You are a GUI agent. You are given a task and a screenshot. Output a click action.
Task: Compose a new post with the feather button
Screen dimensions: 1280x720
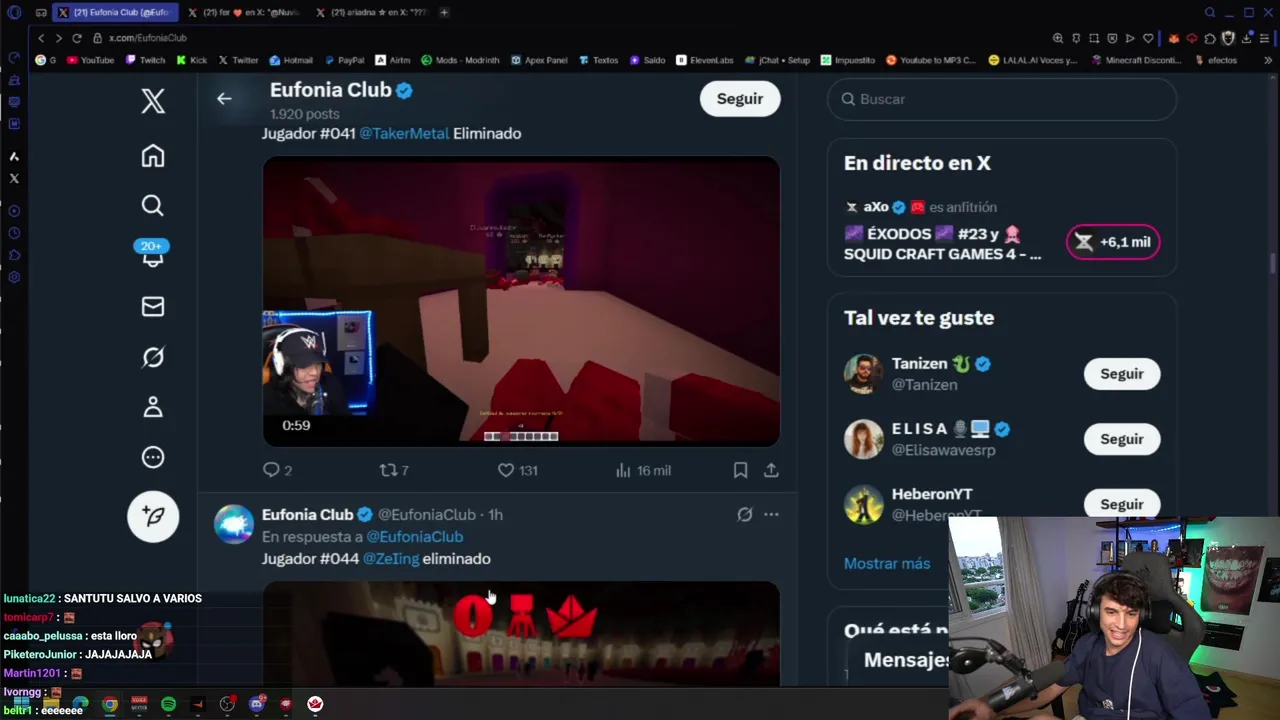152,516
